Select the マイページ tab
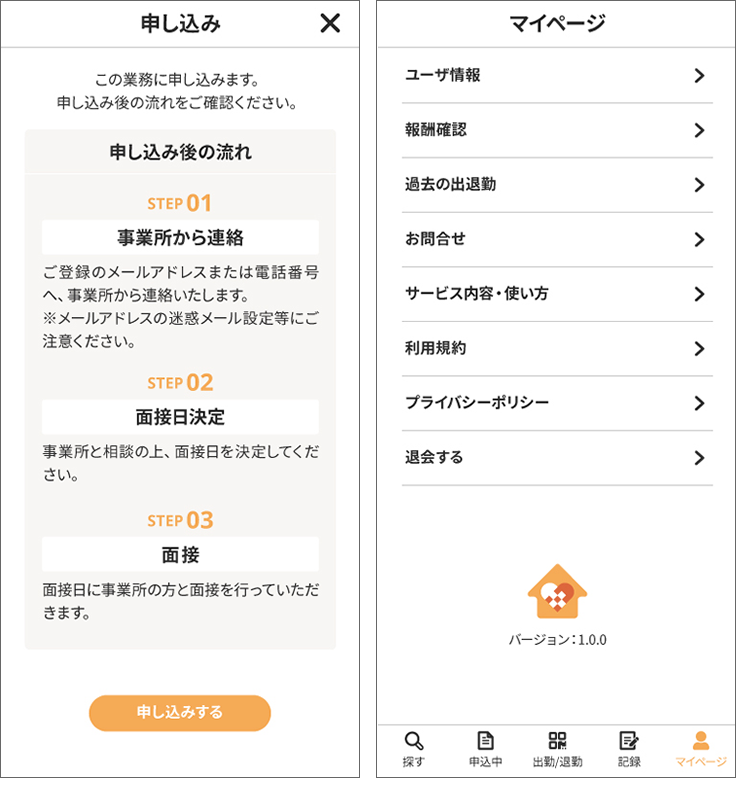The width and height of the screenshot is (736, 800). point(700,750)
